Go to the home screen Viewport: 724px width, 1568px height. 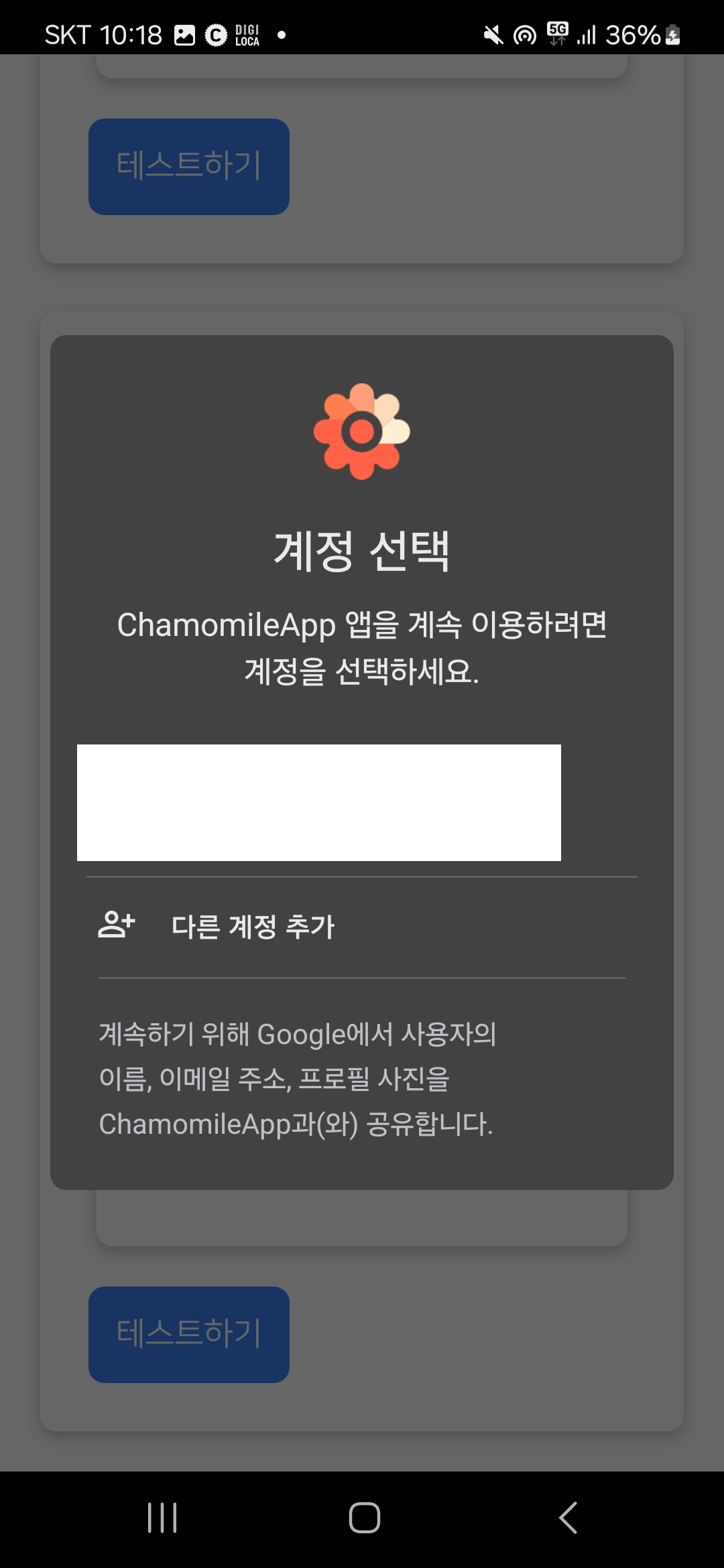(364, 1518)
